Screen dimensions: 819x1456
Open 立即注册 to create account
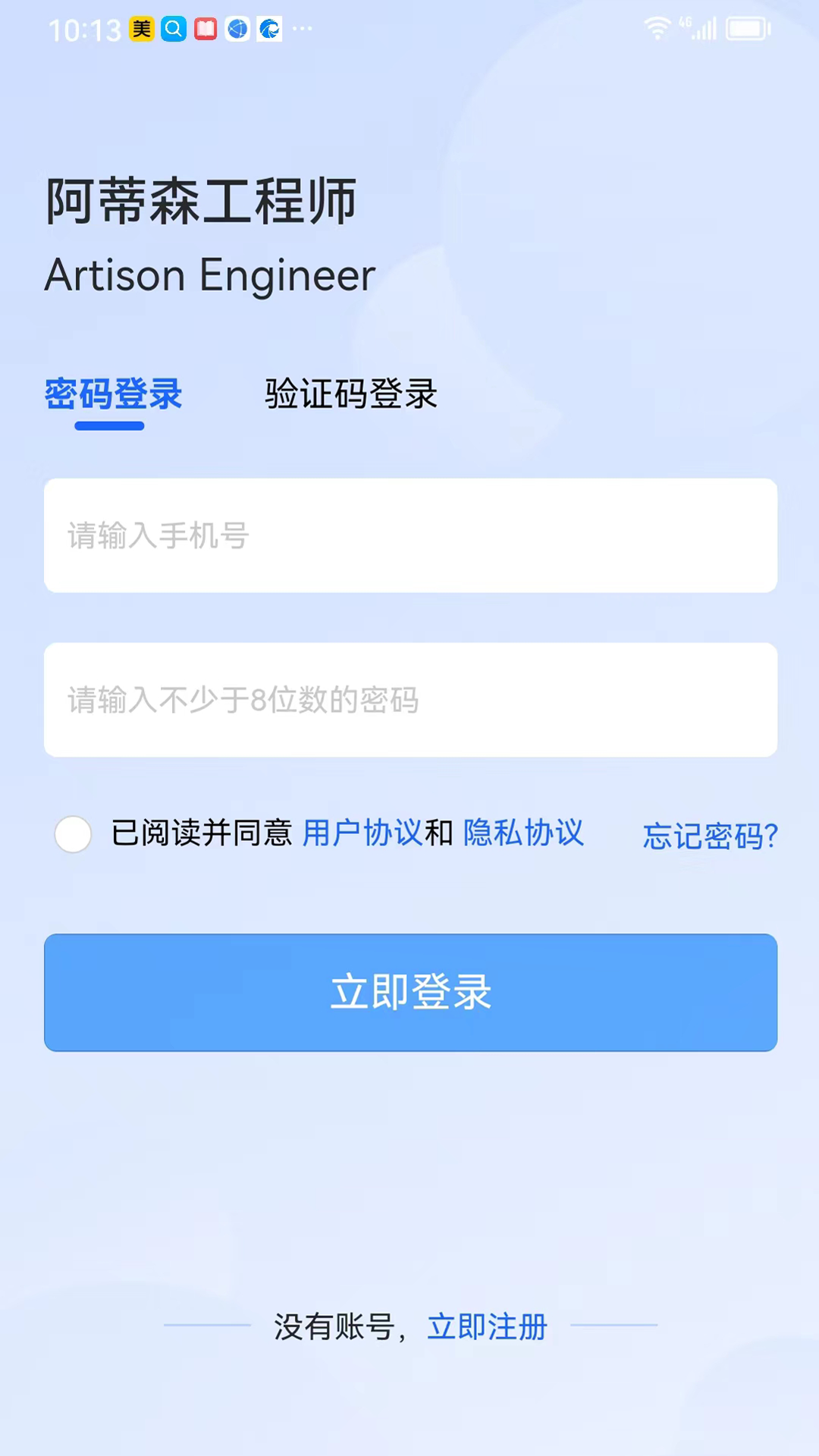[487, 1327]
